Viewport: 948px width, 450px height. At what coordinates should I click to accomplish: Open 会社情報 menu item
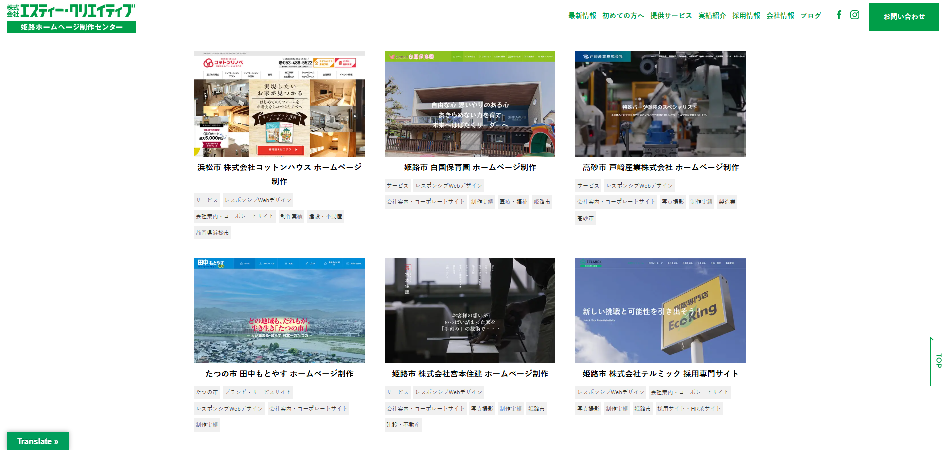coord(780,16)
